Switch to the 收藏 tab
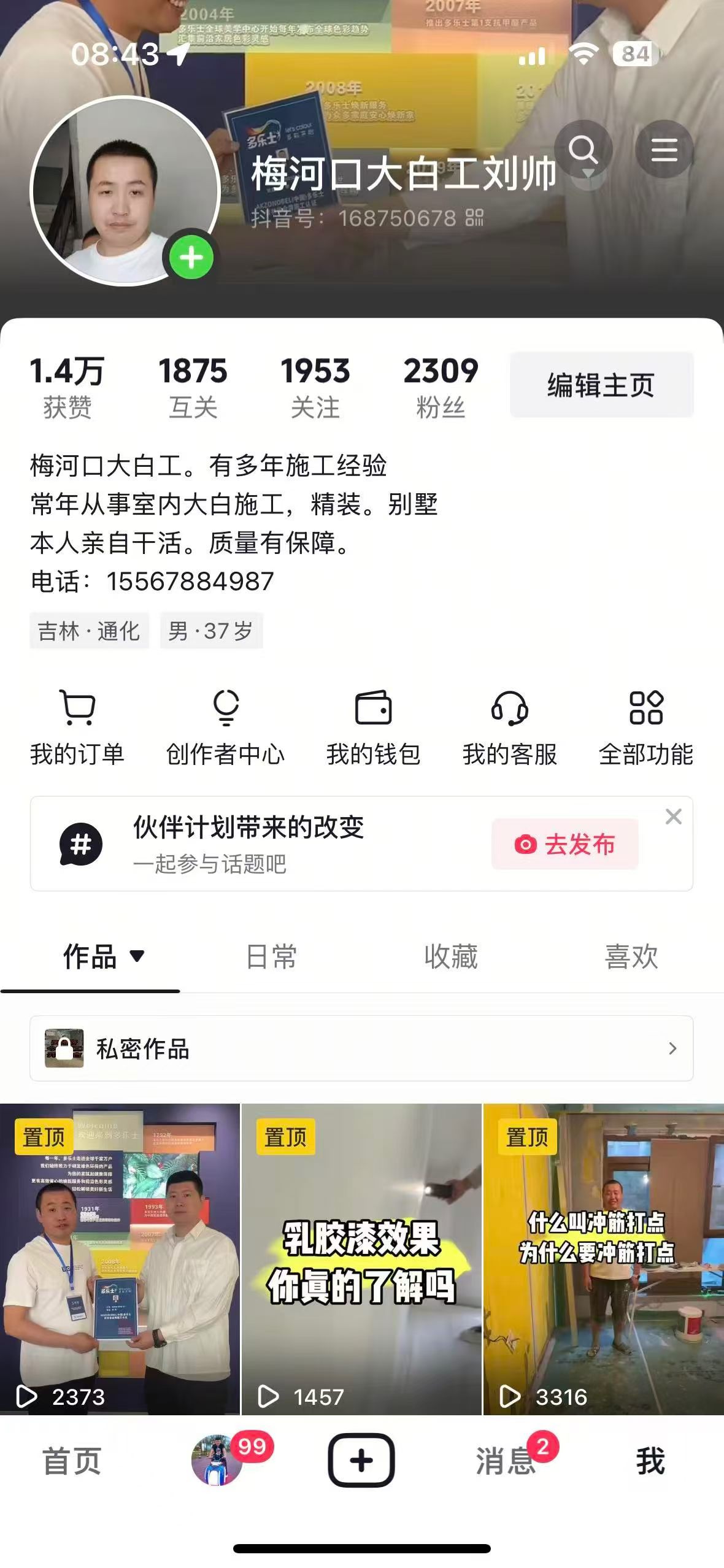 [x=451, y=956]
